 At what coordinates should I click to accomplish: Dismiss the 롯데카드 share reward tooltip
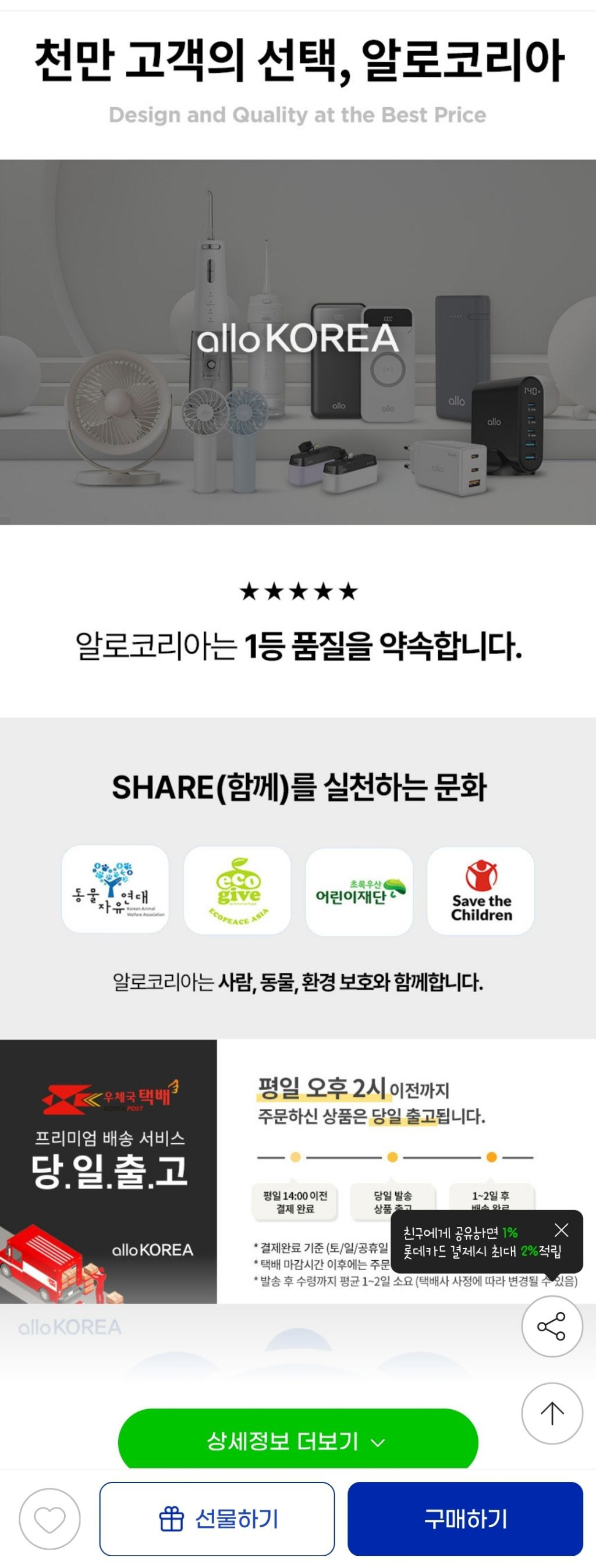[561, 1230]
